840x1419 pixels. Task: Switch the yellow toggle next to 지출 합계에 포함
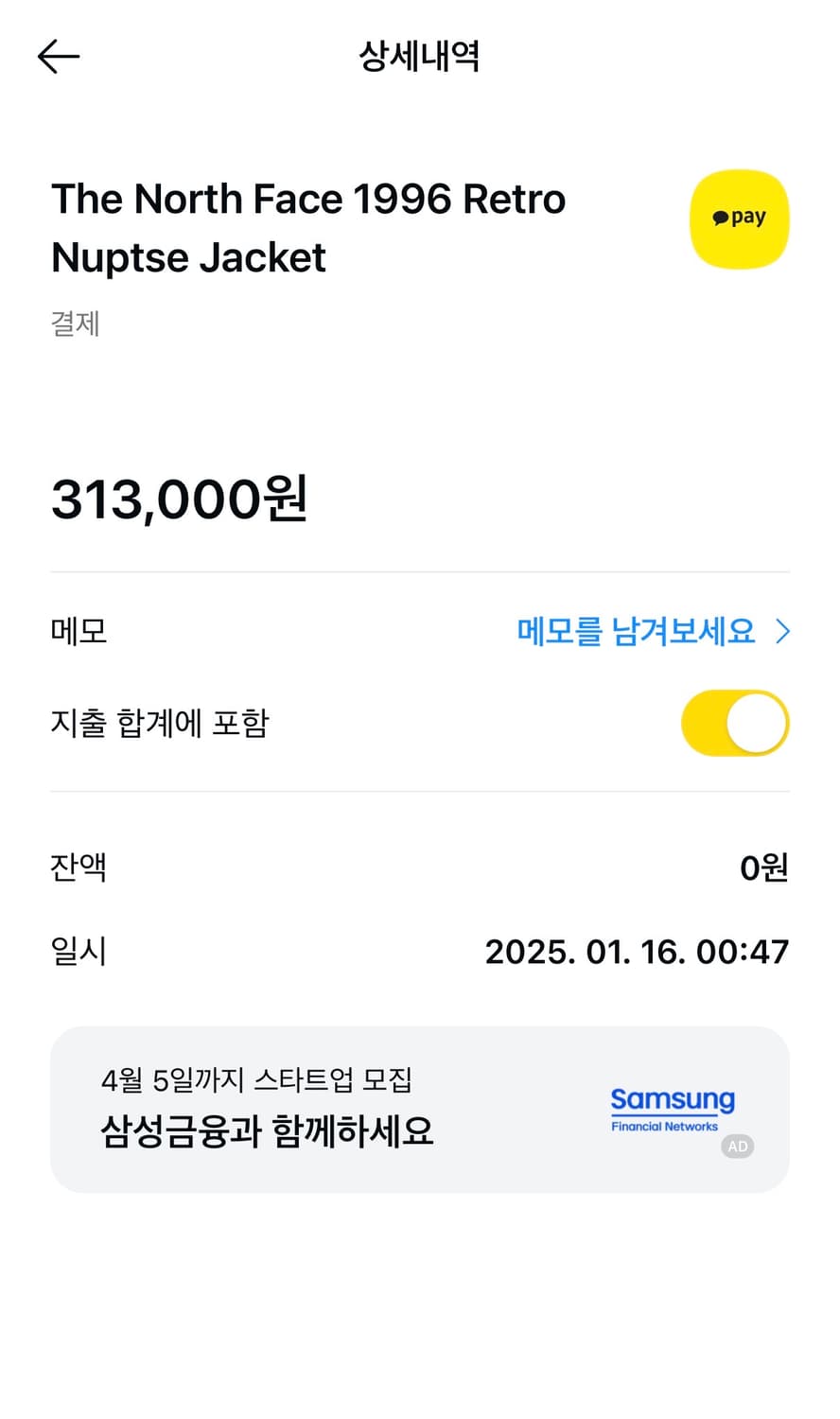[x=735, y=723]
